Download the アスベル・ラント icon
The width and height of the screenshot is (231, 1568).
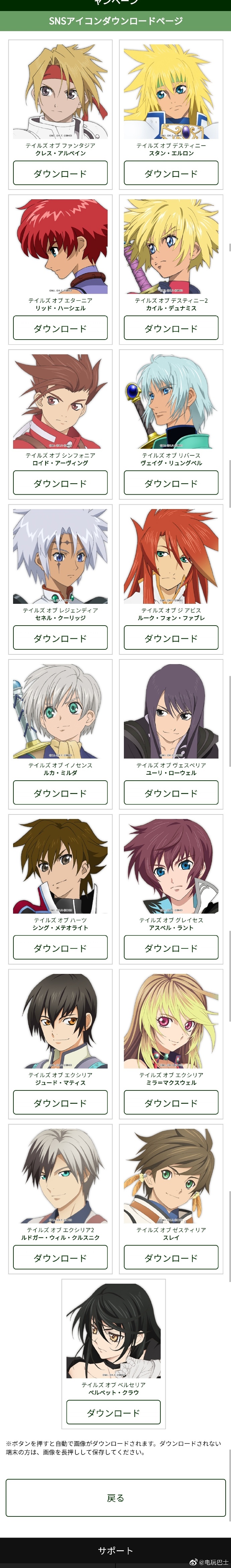pyautogui.click(x=171, y=948)
